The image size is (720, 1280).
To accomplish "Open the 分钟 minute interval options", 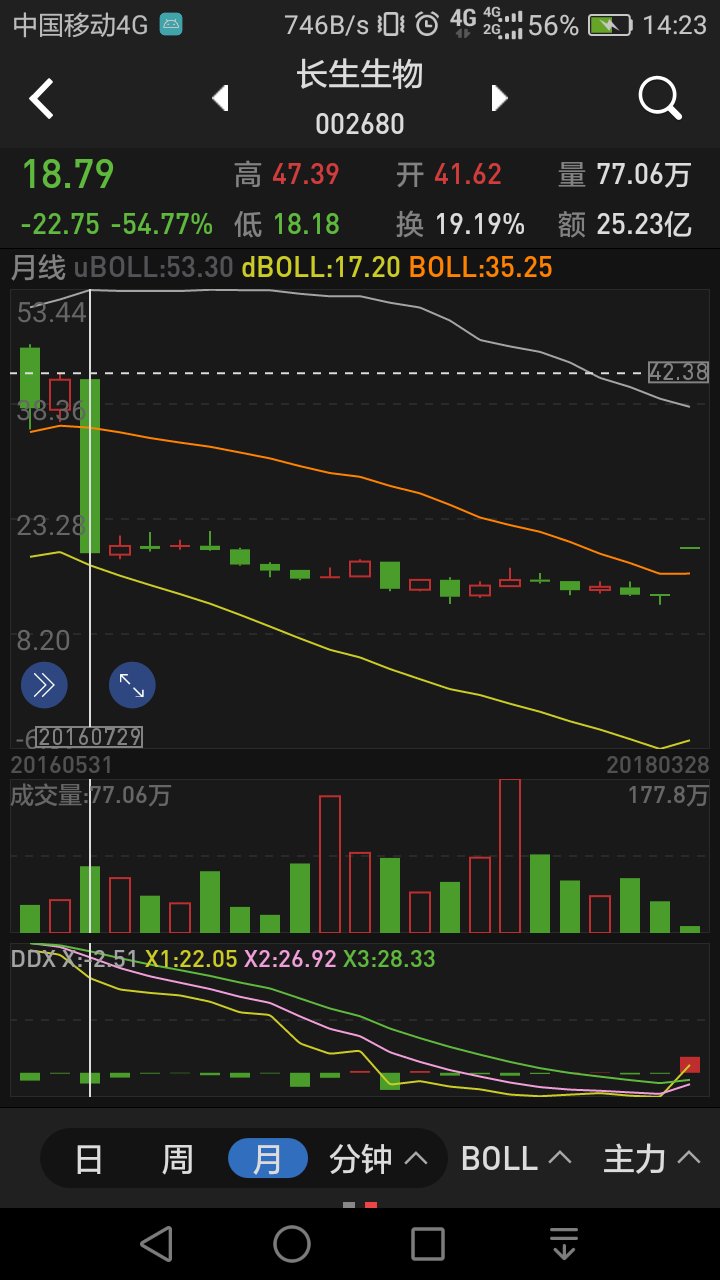I will [x=378, y=1159].
